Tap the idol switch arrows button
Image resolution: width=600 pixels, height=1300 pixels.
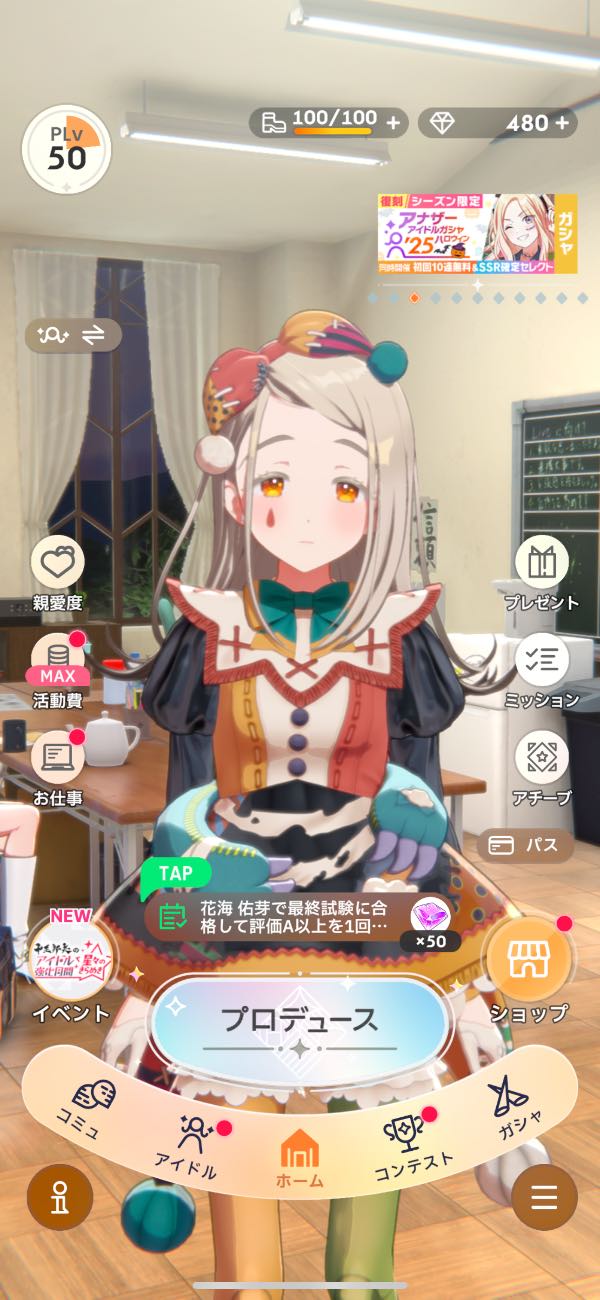(x=73, y=336)
